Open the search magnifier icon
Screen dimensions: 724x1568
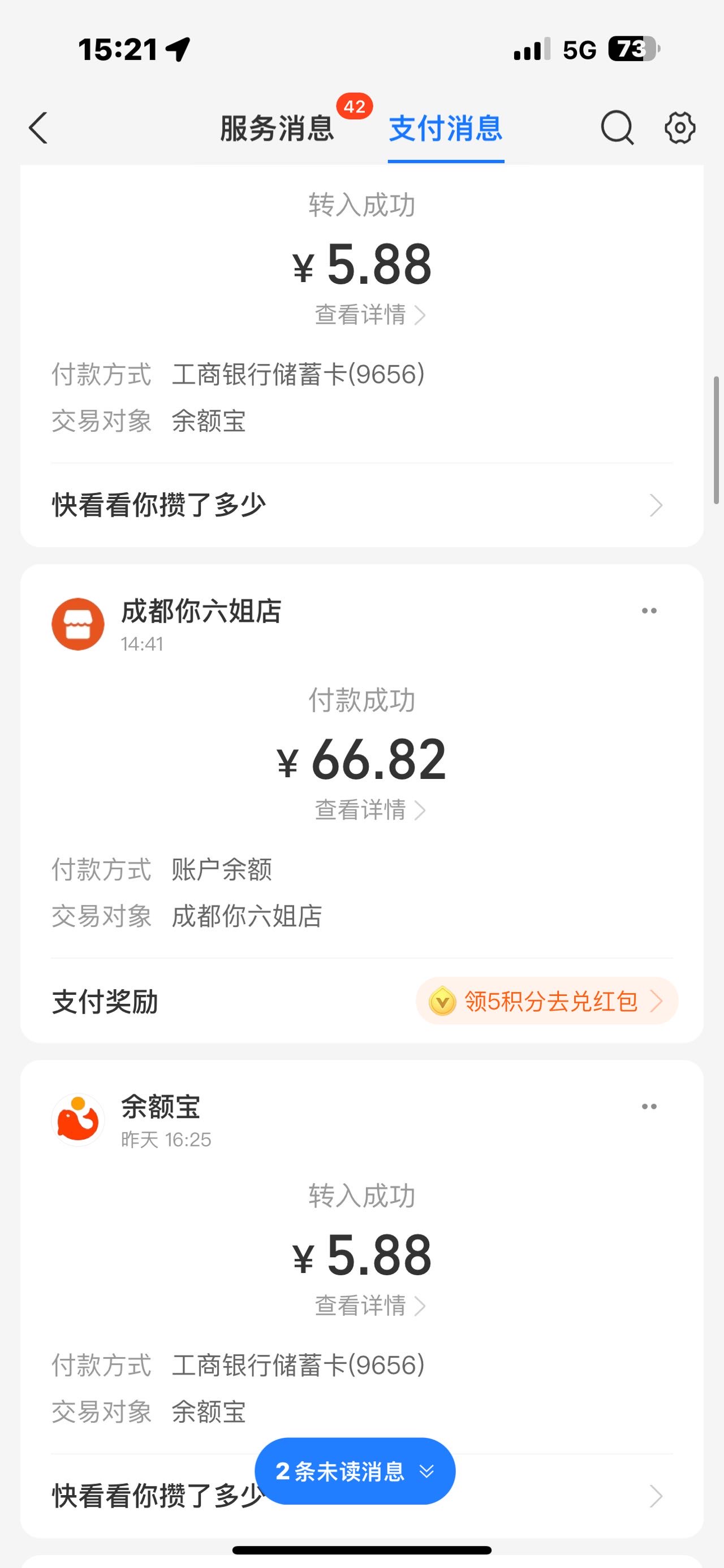pos(617,128)
